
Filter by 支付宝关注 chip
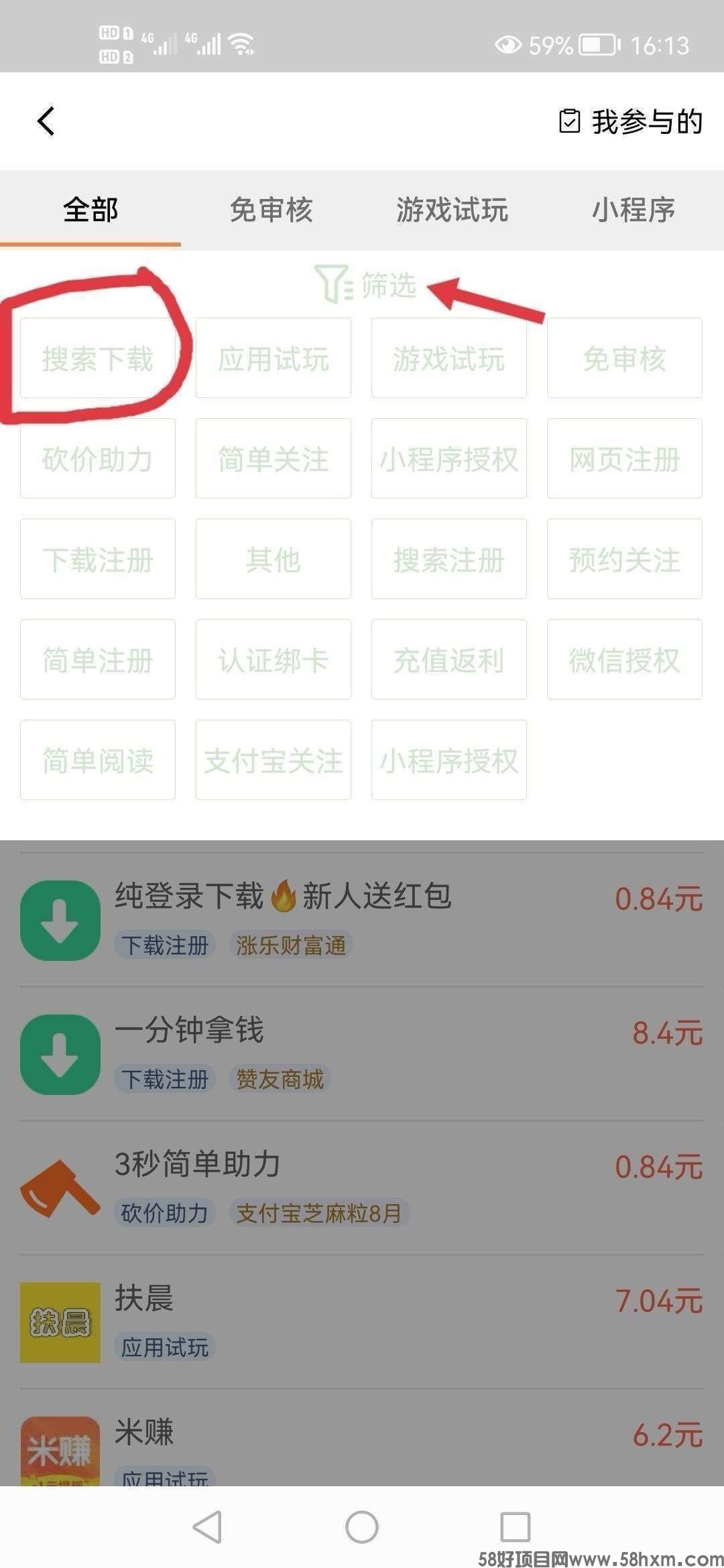click(x=274, y=761)
